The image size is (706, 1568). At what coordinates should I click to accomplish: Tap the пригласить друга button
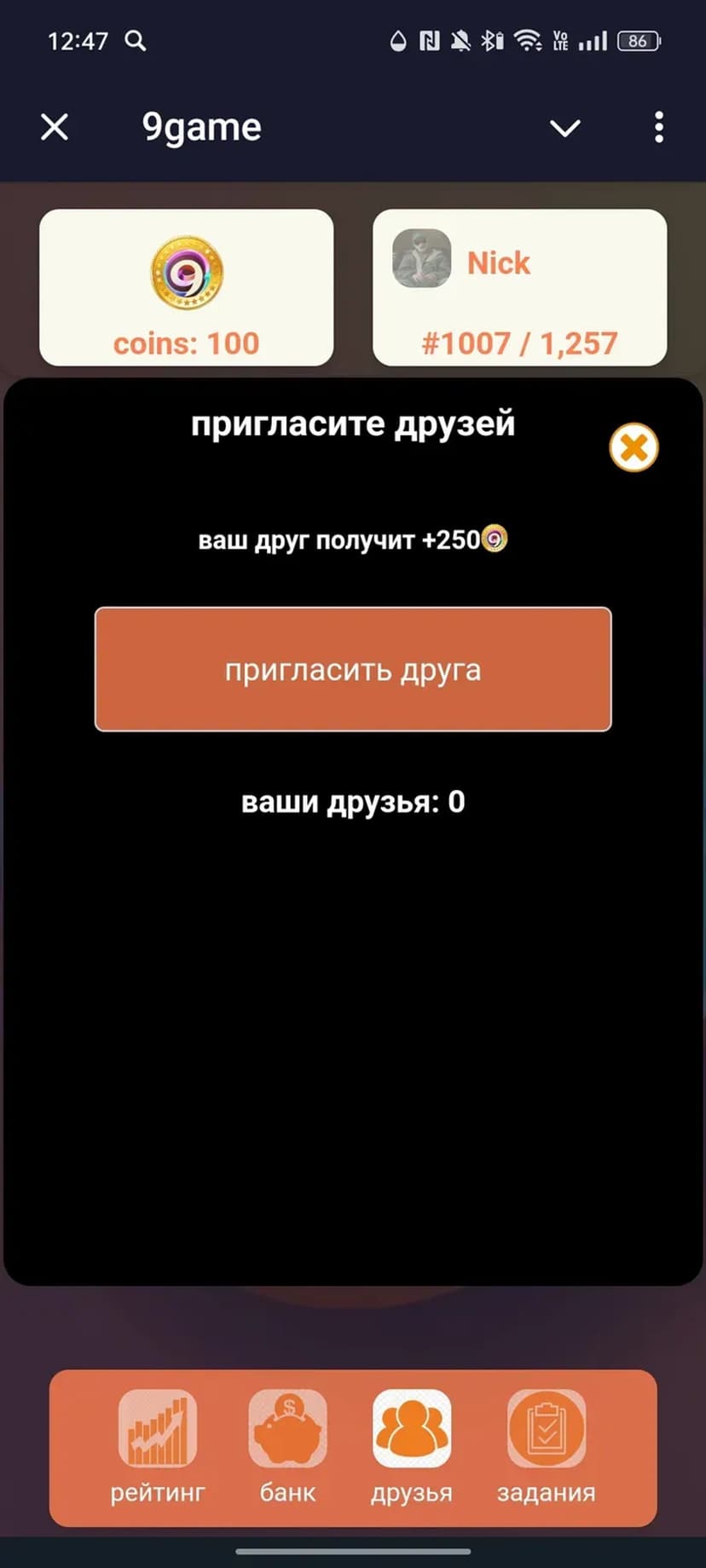pos(353,669)
